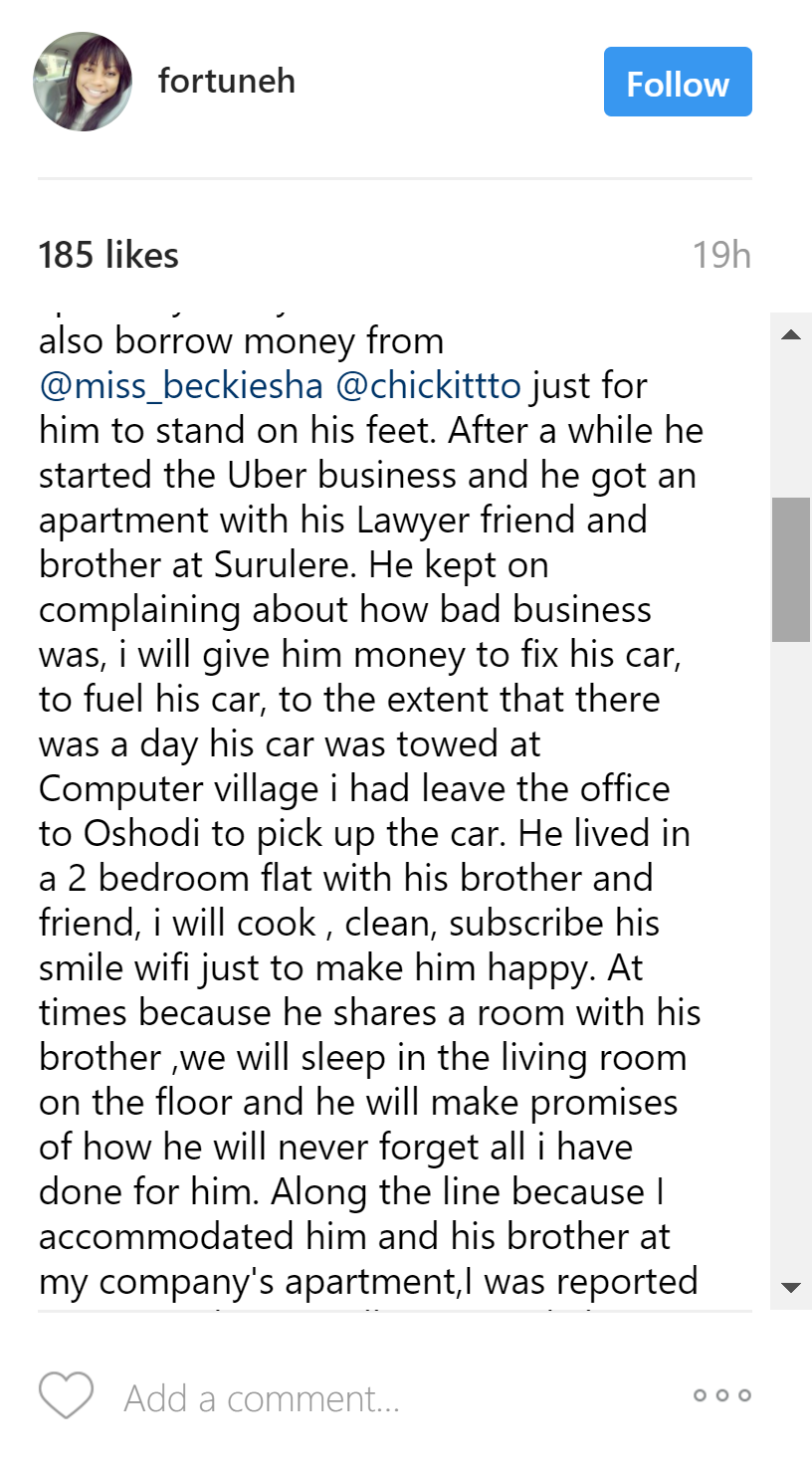812x1472 pixels.
Task: Follow the fortuneh account
Action: [677, 83]
